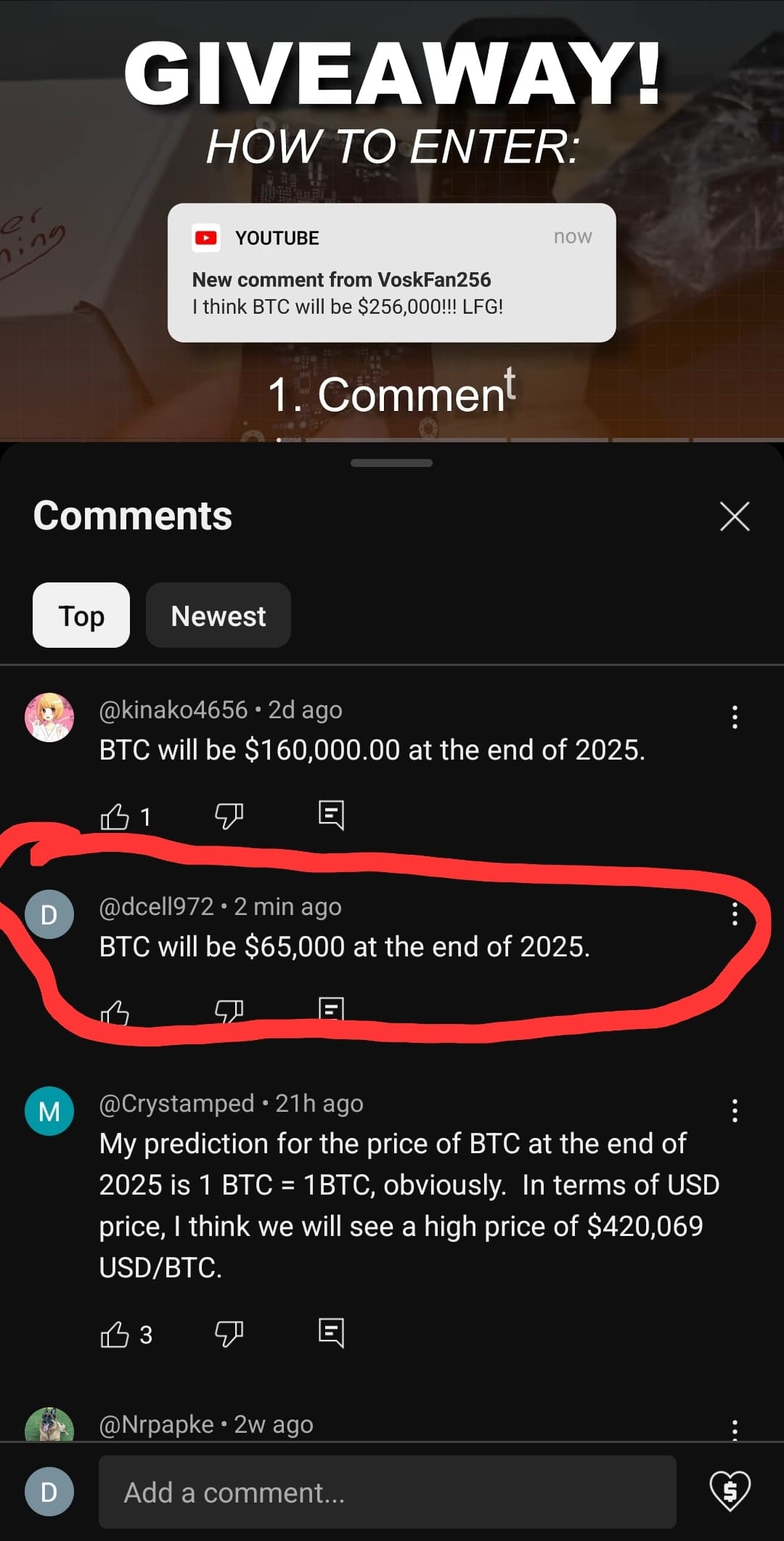Like the comment by @Crystamped
This screenshot has height=1541, width=784.
coord(115,1334)
